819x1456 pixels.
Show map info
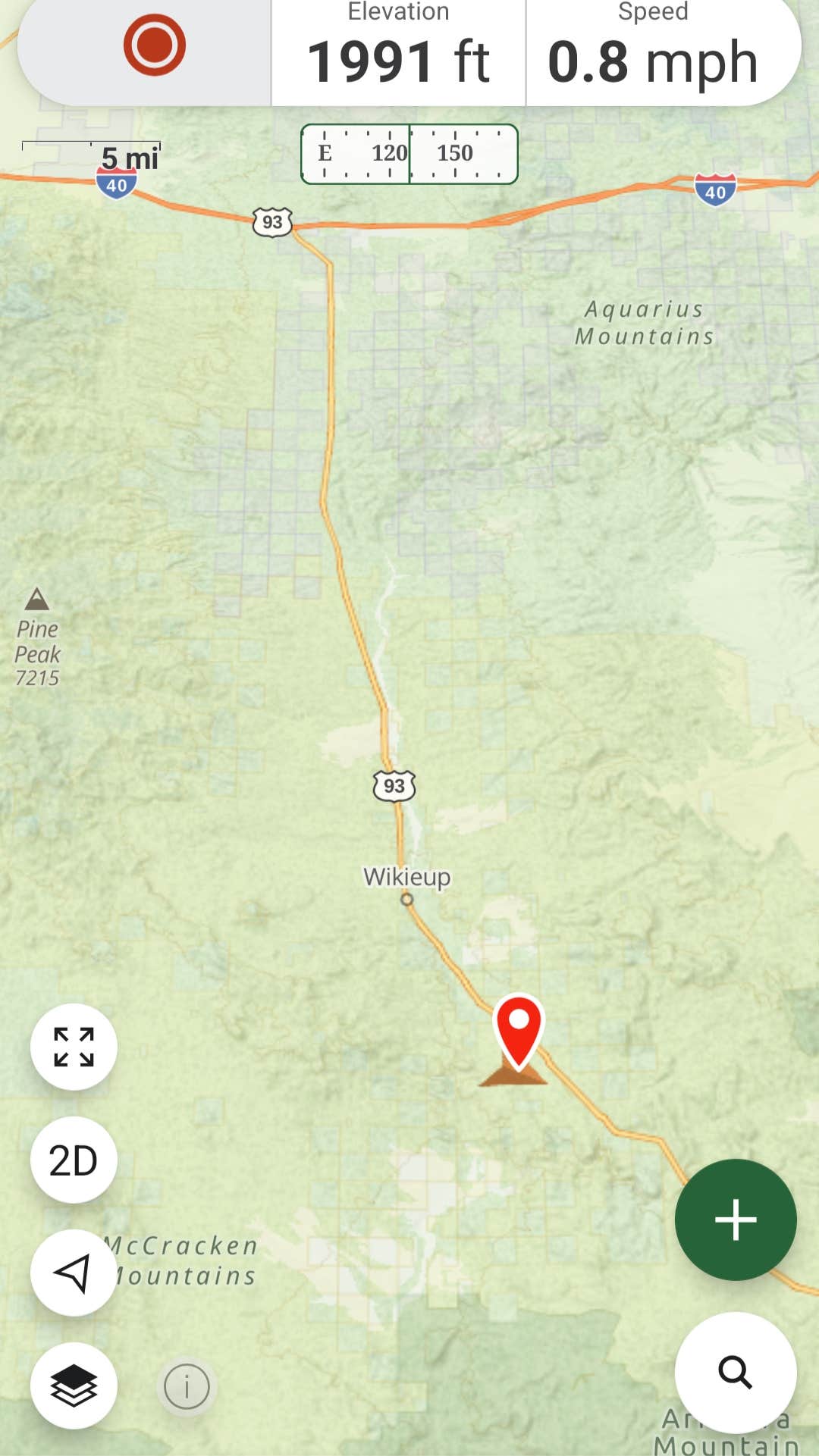click(x=187, y=1387)
